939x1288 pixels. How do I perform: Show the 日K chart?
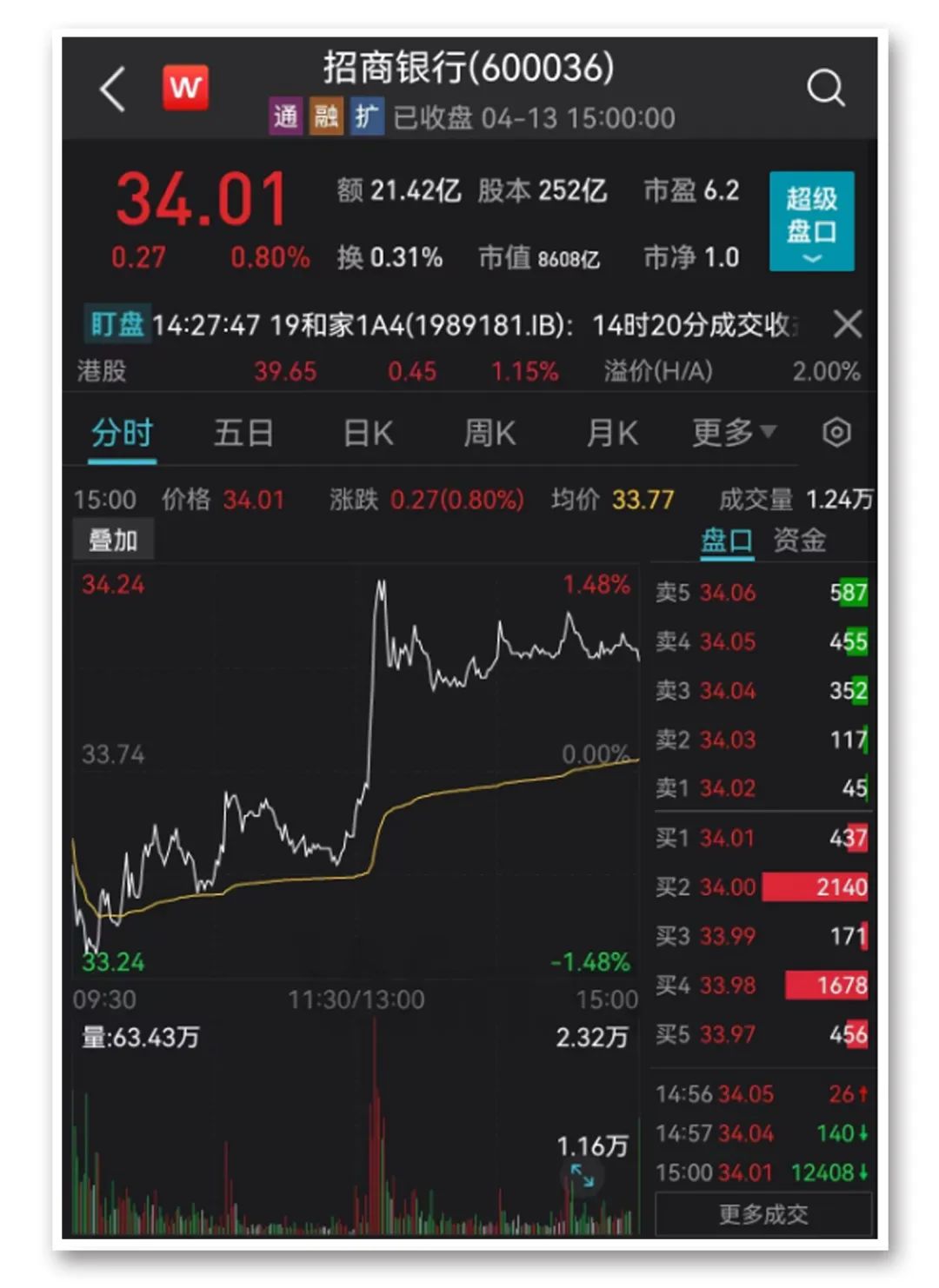coord(368,432)
